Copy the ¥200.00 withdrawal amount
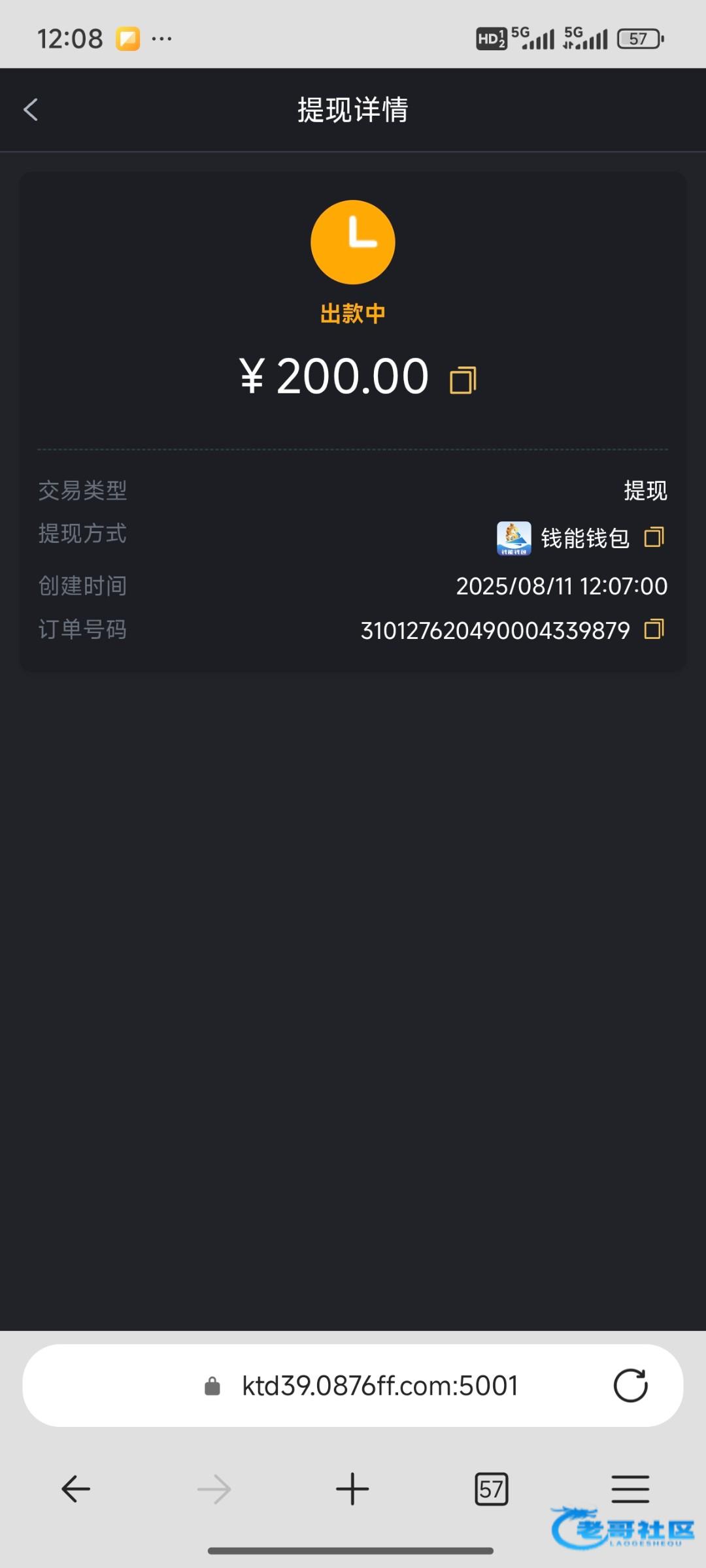This screenshot has width=706, height=1568. click(x=463, y=380)
